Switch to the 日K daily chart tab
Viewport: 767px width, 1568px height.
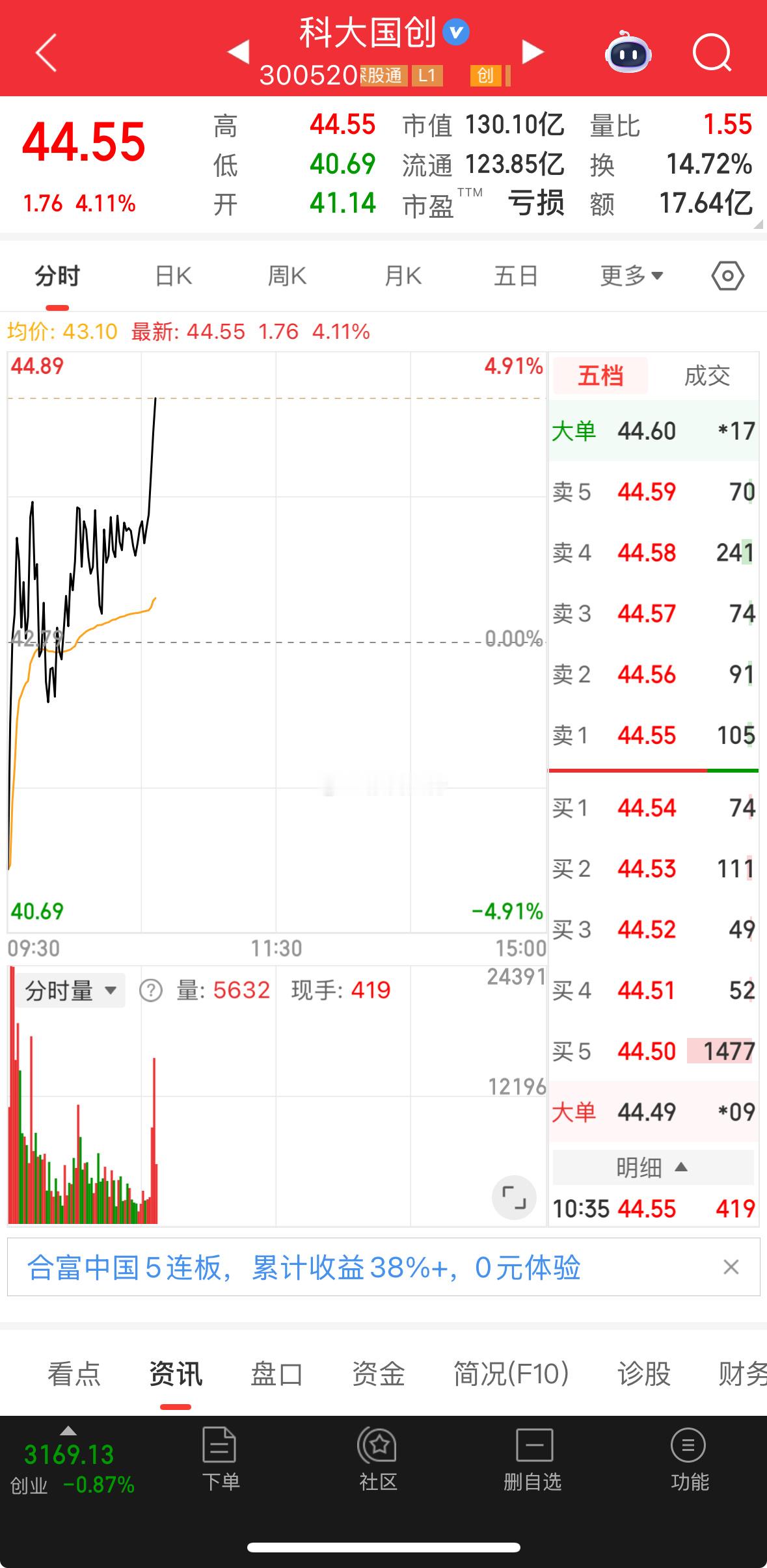click(172, 275)
